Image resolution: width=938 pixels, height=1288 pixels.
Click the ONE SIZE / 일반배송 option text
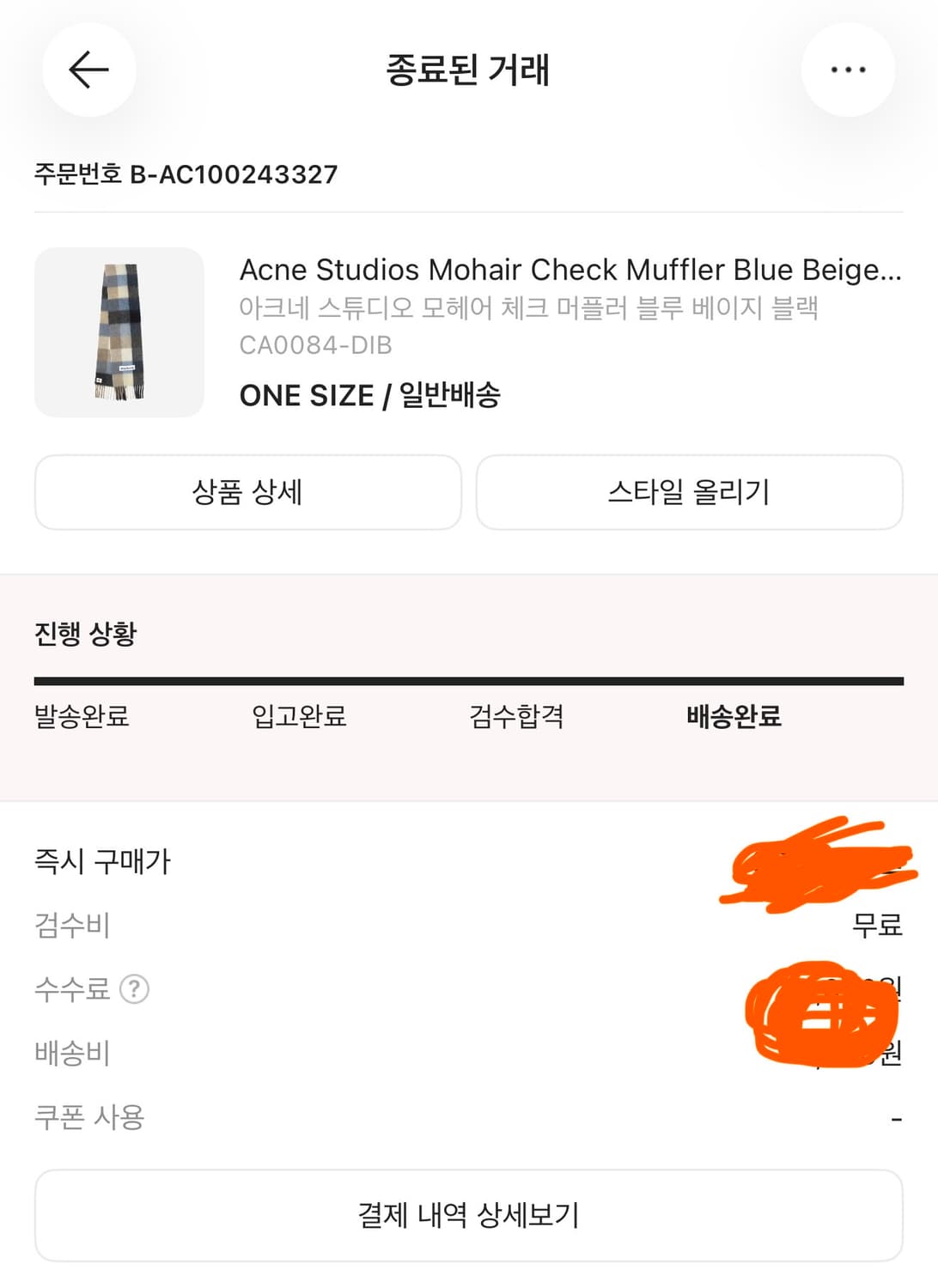pos(373,396)
